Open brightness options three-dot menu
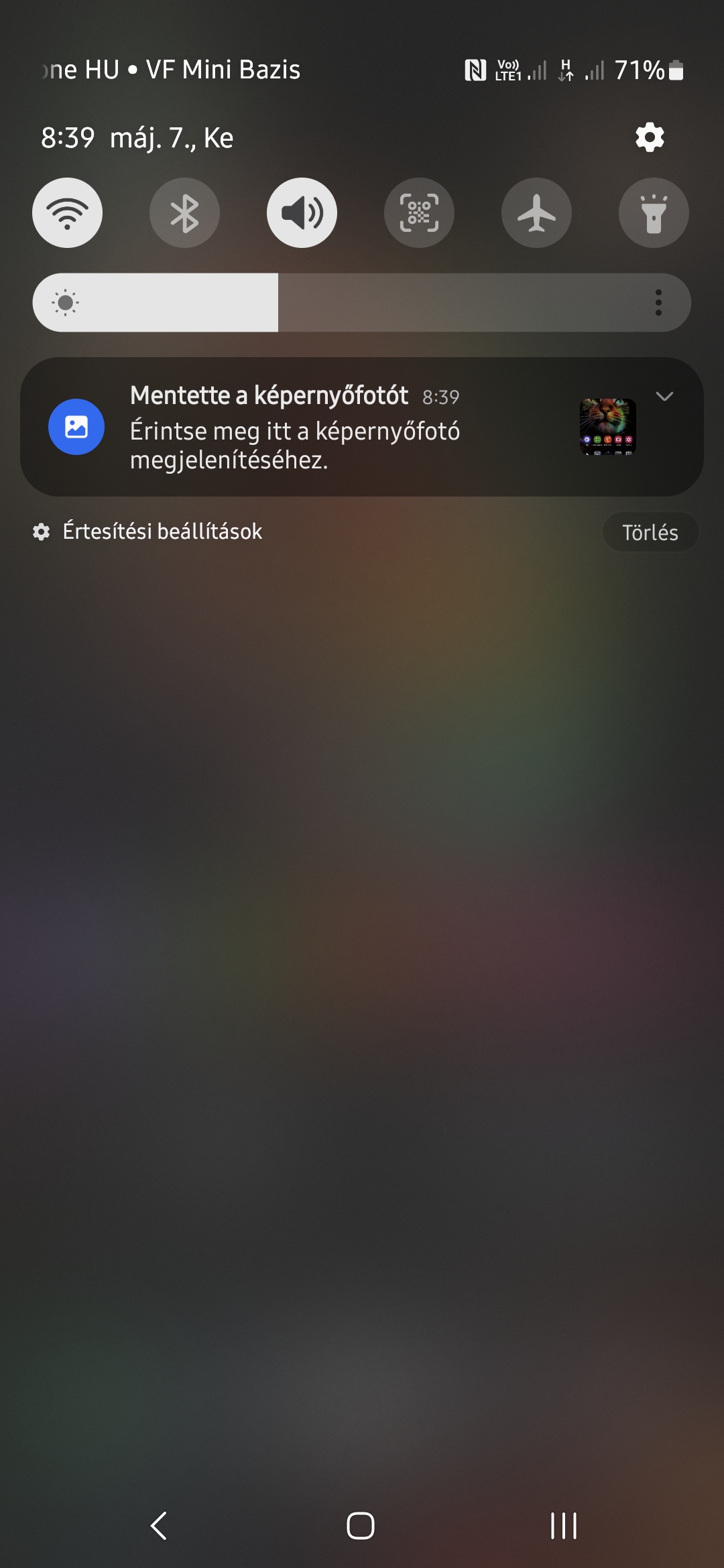Image resolution: width=724 pixels, height=1568 pixels. [658, 302]
